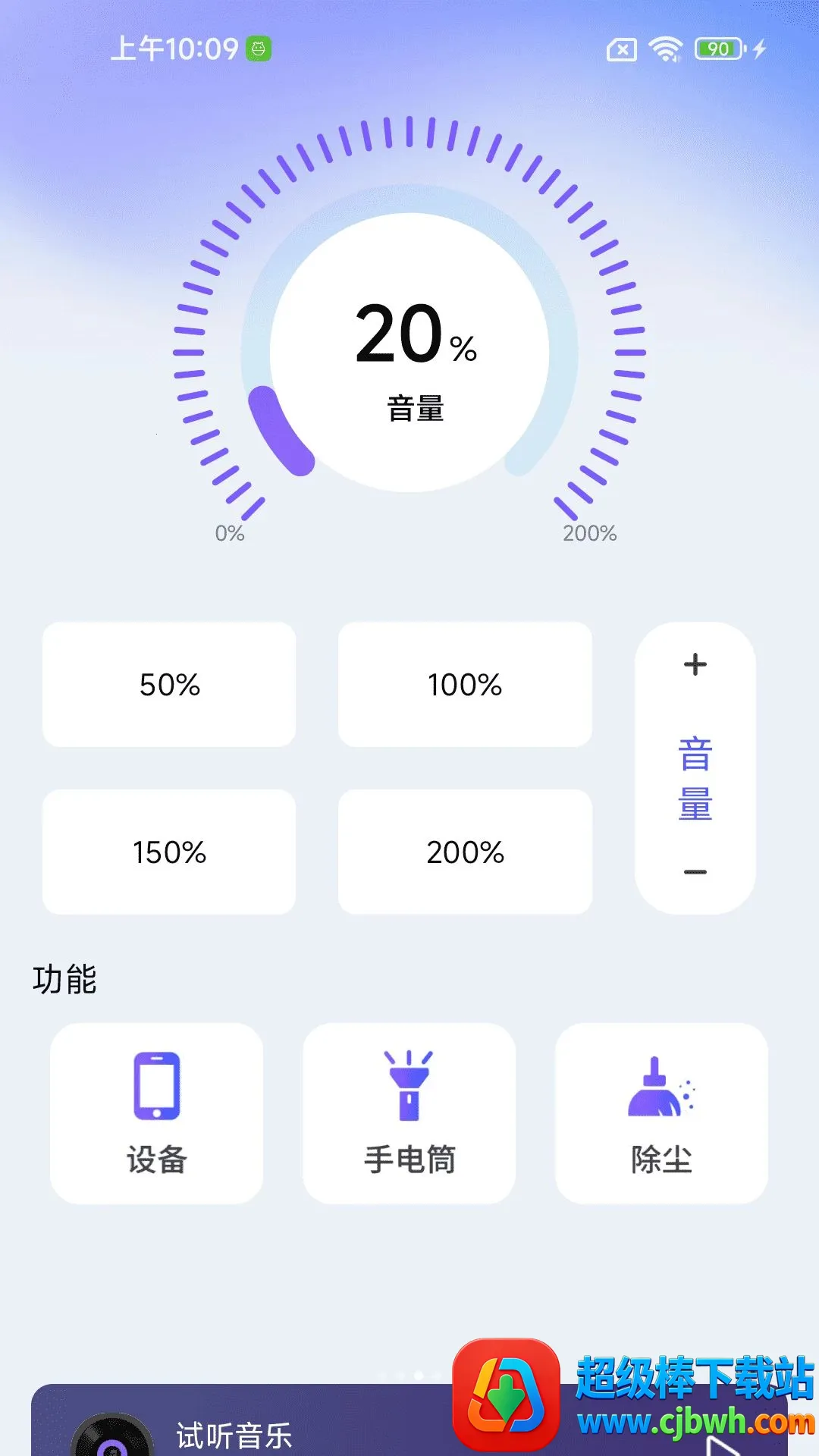Select the 100% volume preset
The height and width of the screenshot is (1456, 819).
(465, 685)
